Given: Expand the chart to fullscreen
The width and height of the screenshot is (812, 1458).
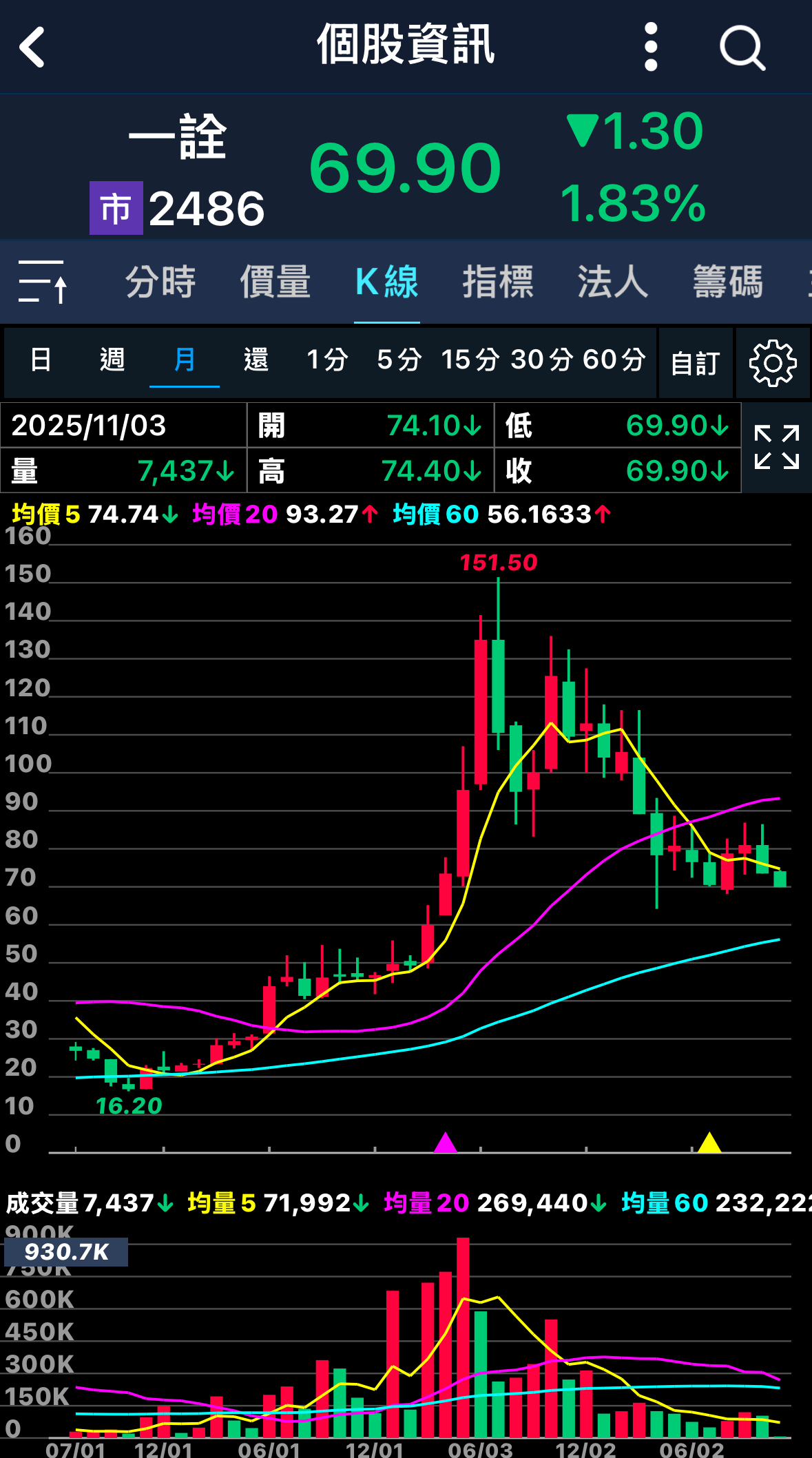Looking at the screenshot, I should click(x=776, y=448).
